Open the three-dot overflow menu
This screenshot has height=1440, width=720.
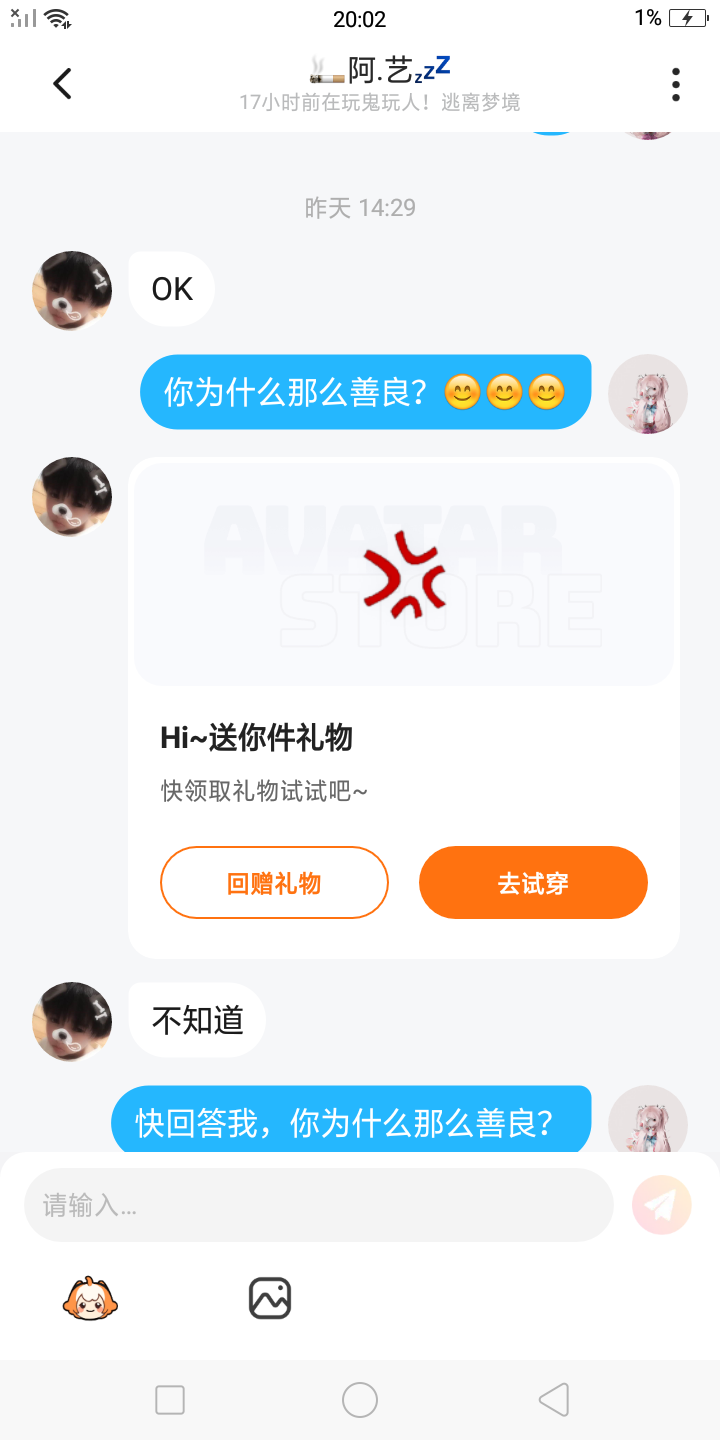[x=676, y=84]
